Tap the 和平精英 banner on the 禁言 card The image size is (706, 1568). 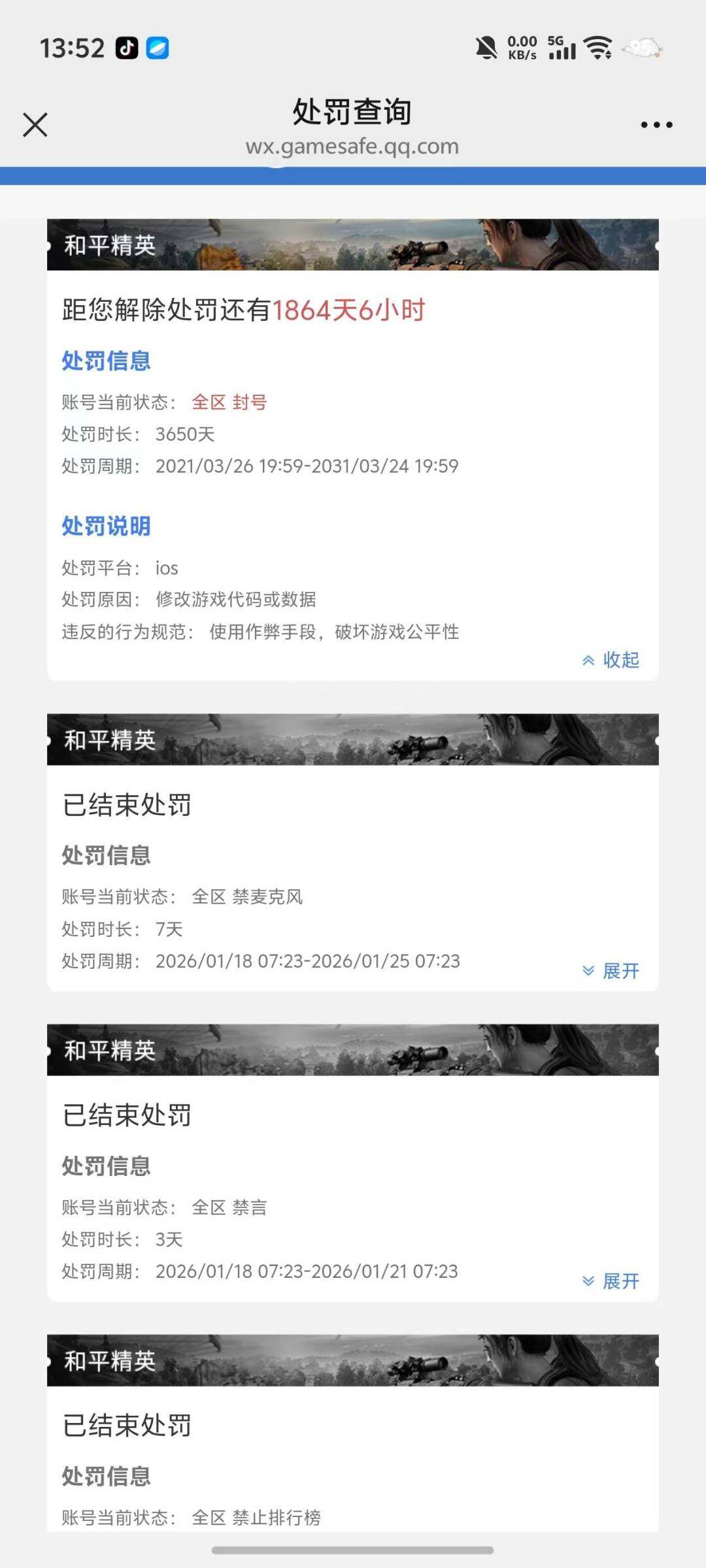tap(353, 1052)
